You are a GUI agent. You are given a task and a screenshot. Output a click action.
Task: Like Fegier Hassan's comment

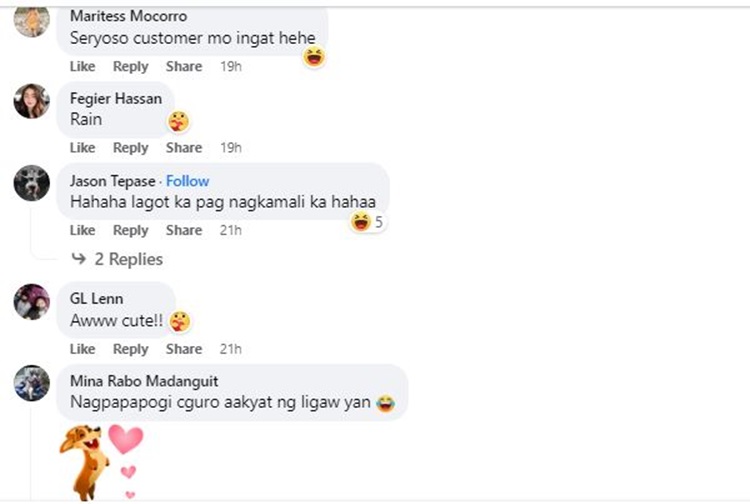[x=82, y=147]
